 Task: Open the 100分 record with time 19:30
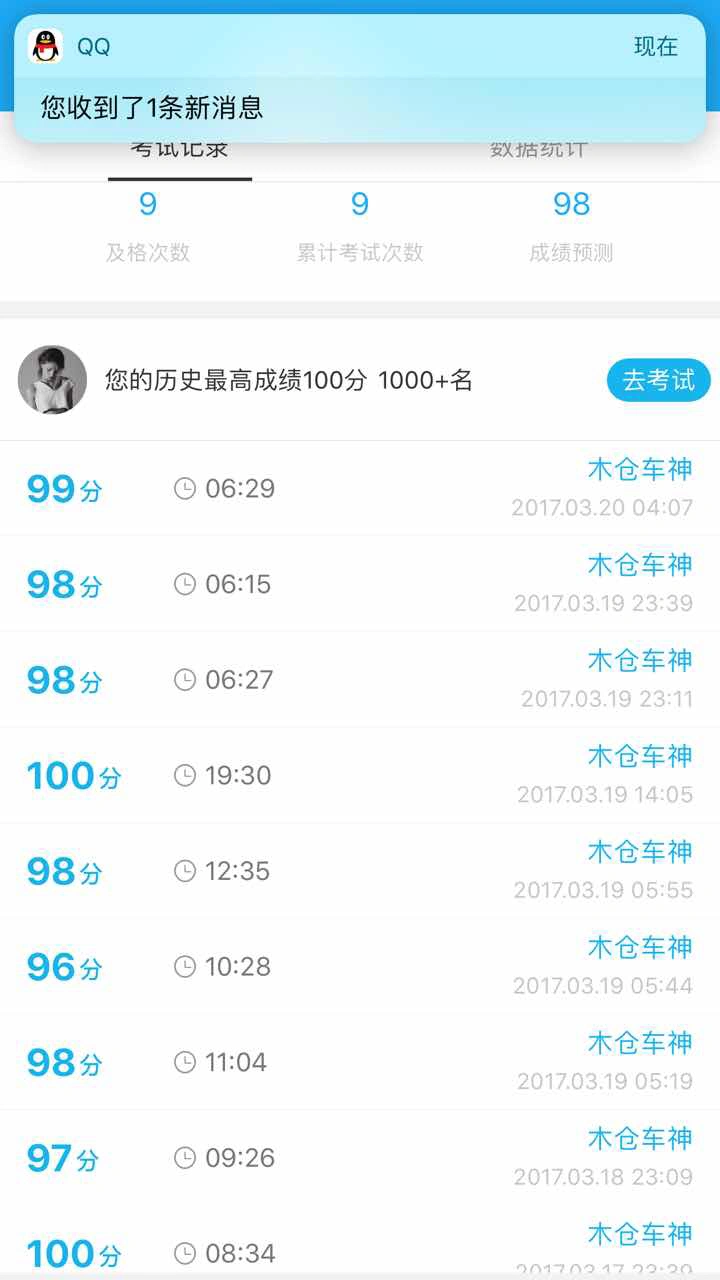pyautogui.click(x=360, y=775)
